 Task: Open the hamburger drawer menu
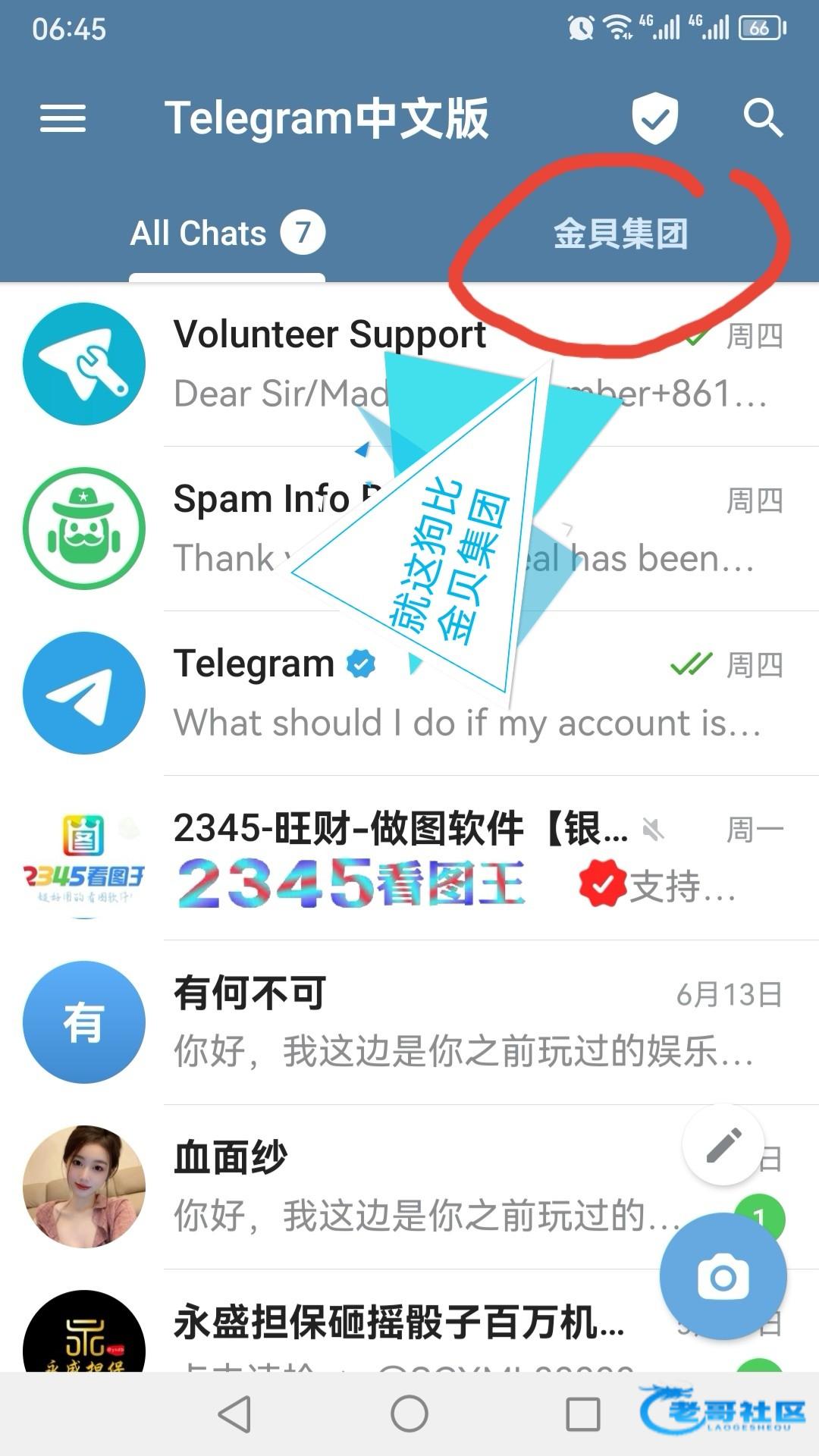pyautogui.click(x=63, y=118)
